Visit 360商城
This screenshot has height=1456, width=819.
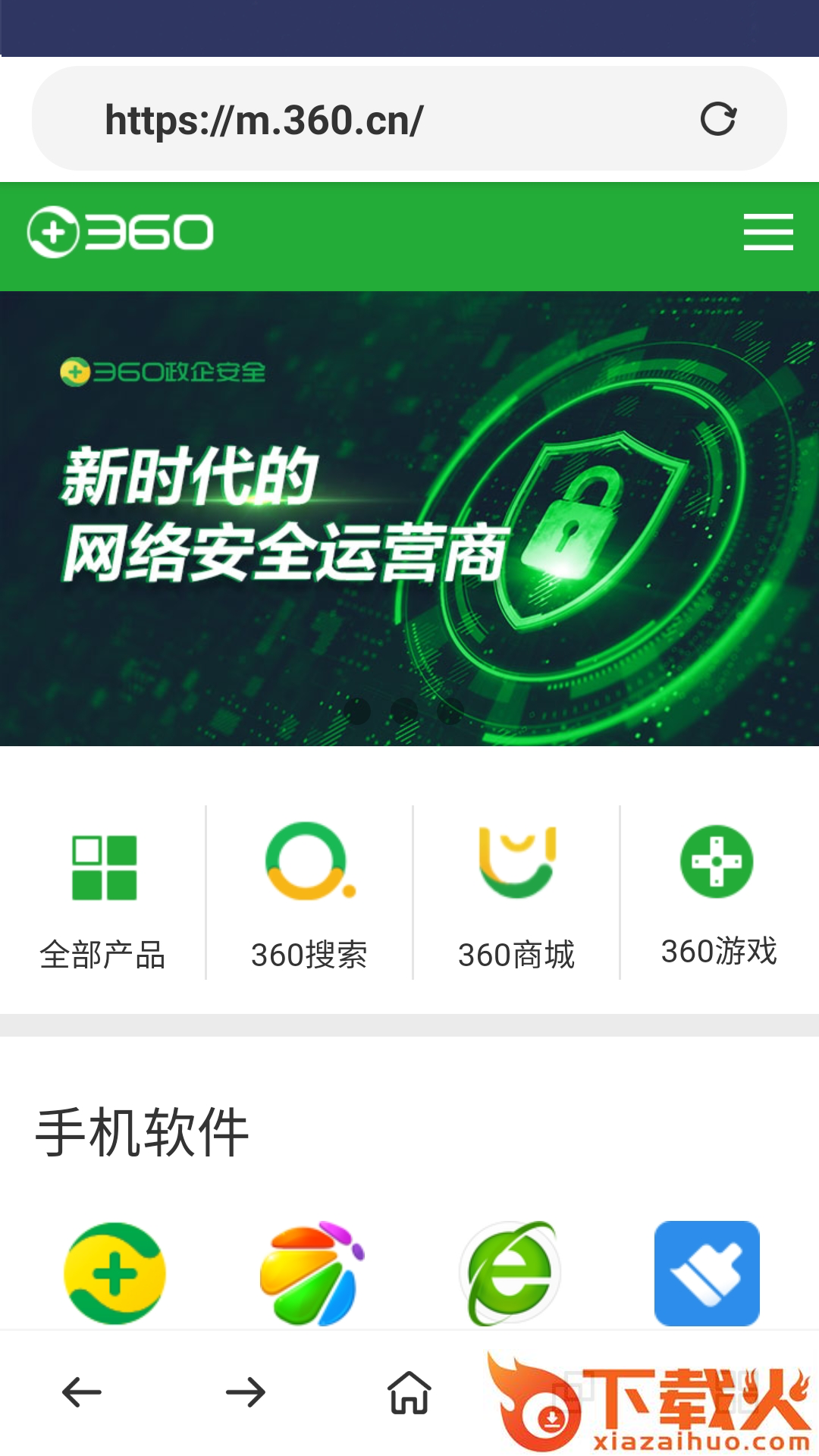pyautogui.click(x=516, y=895)
